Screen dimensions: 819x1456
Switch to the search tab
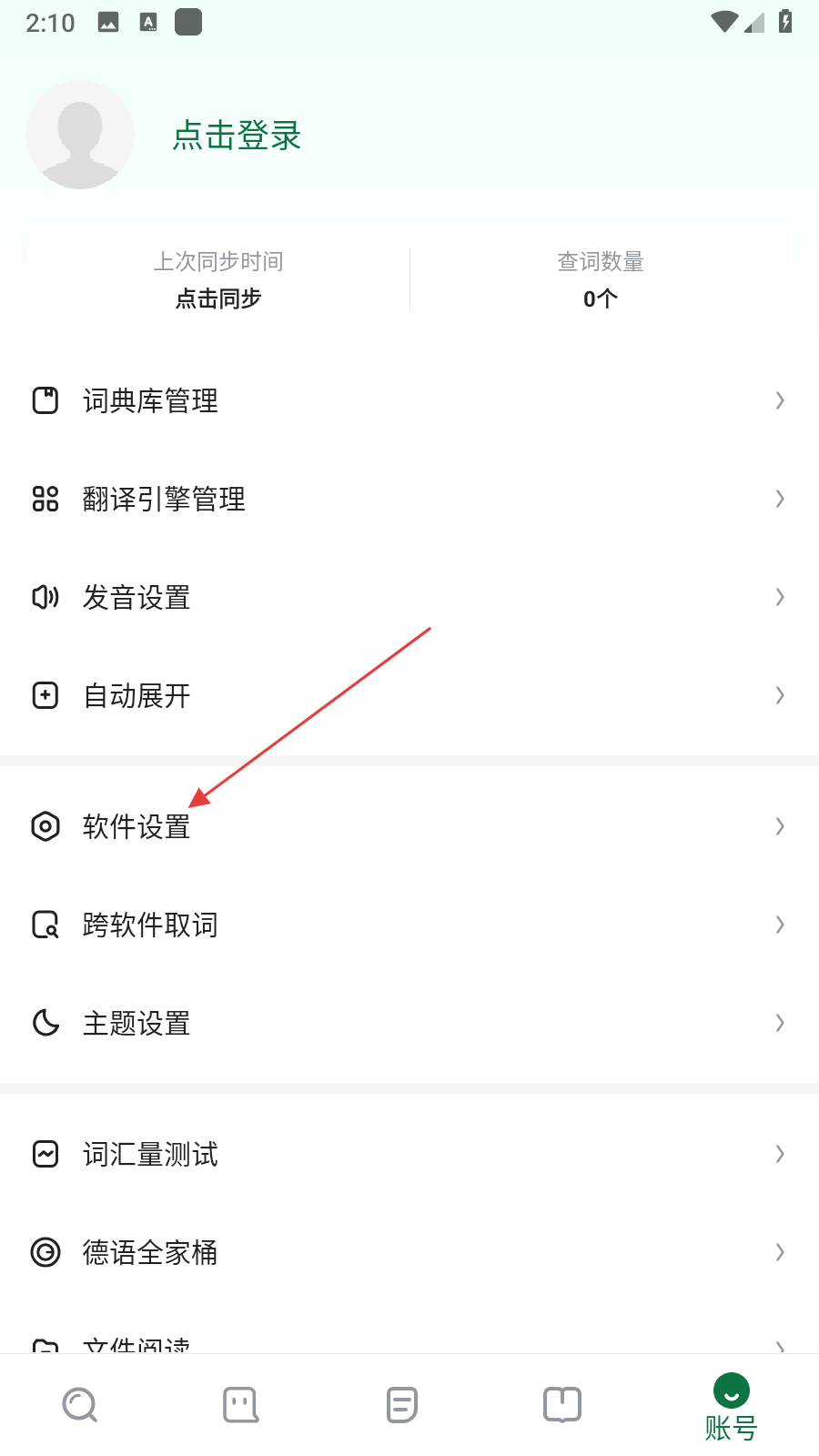pyautogui.click(x=80, y=1405)
